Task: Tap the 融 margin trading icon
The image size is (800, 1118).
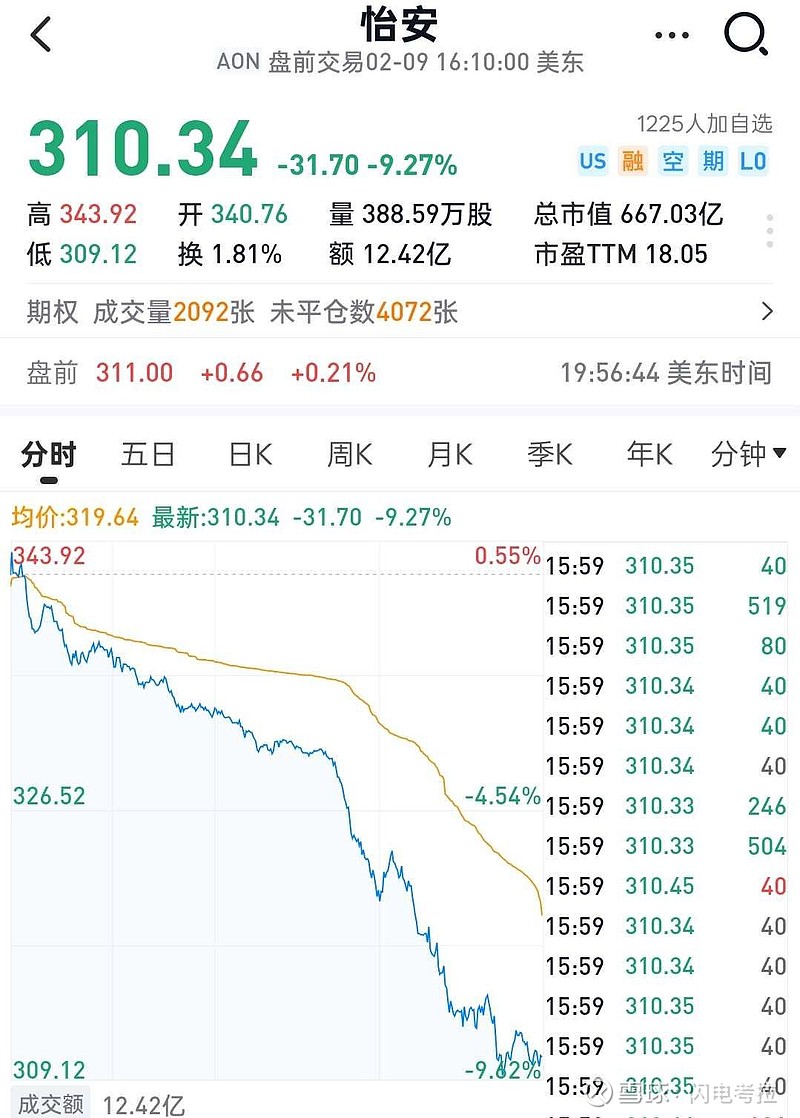Action: pyautogui.click(x=633, y=160)
